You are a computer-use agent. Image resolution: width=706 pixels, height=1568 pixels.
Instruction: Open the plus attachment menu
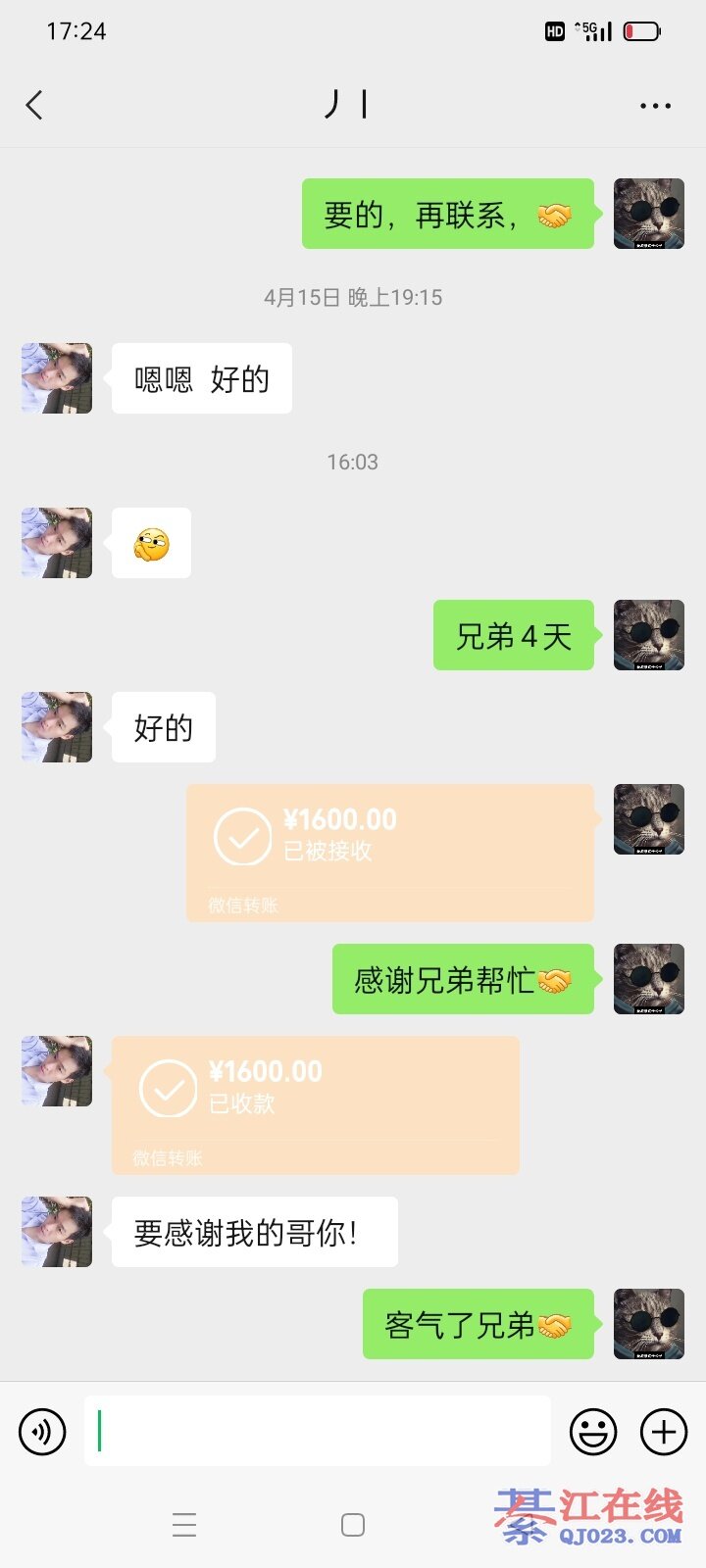[x=664, y=1432]
